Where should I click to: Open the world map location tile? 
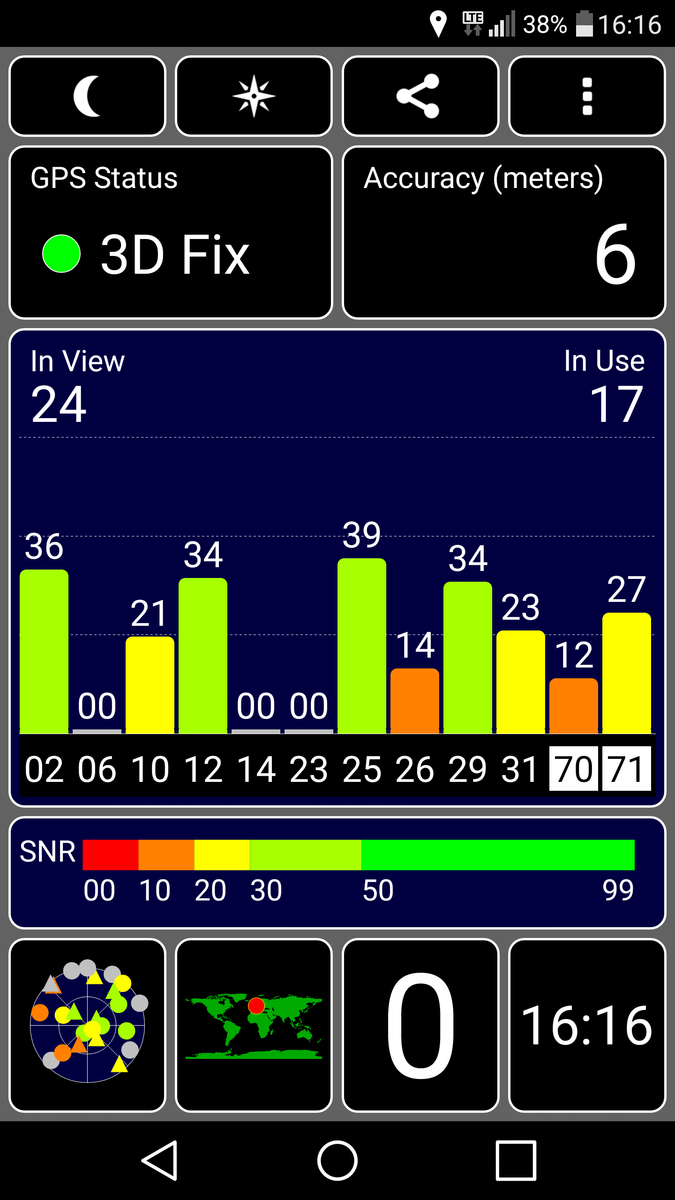tap(254, 1025)
